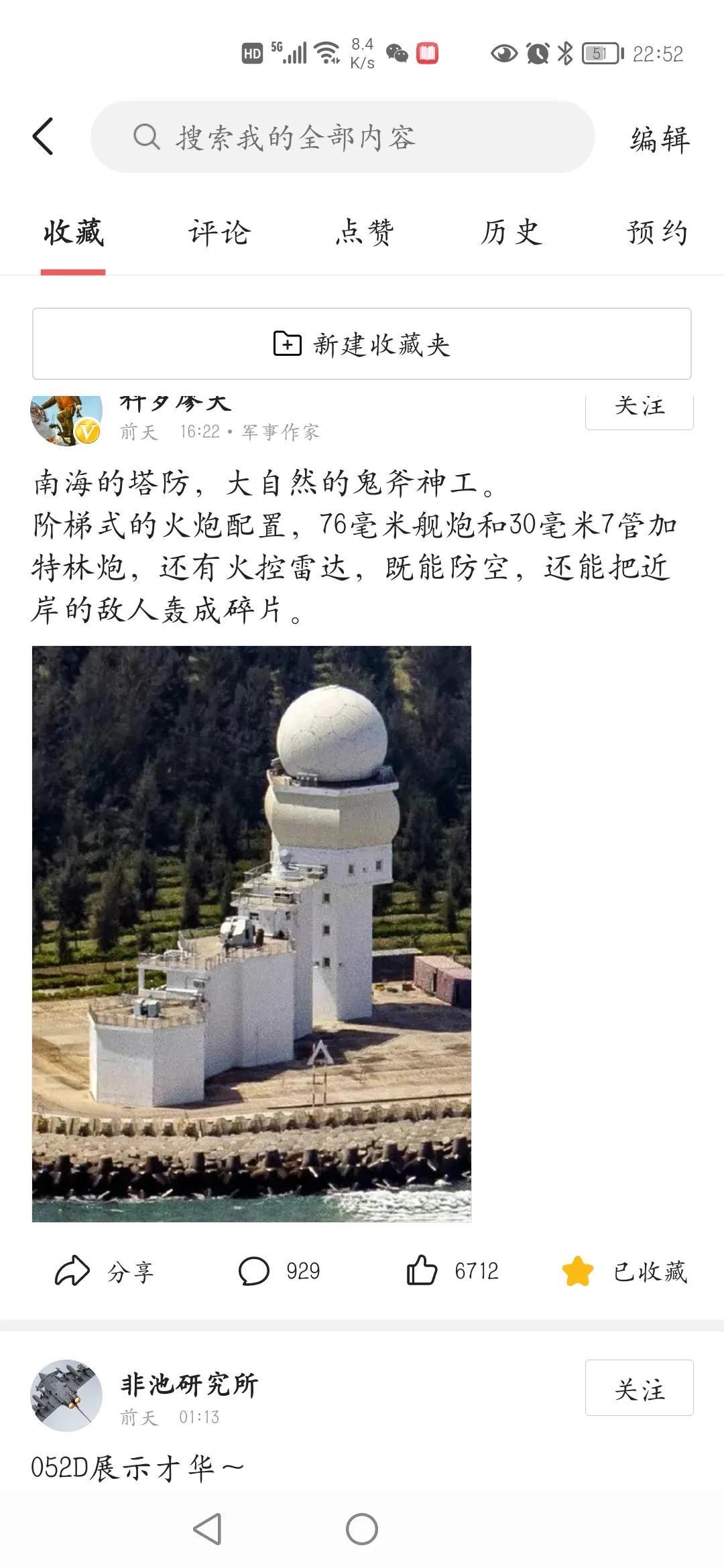The width and height of the screenshot is (724, 1568).
Task: Switch to the 评论 tab
Action: pyautogui.click(x=219, y=233)
